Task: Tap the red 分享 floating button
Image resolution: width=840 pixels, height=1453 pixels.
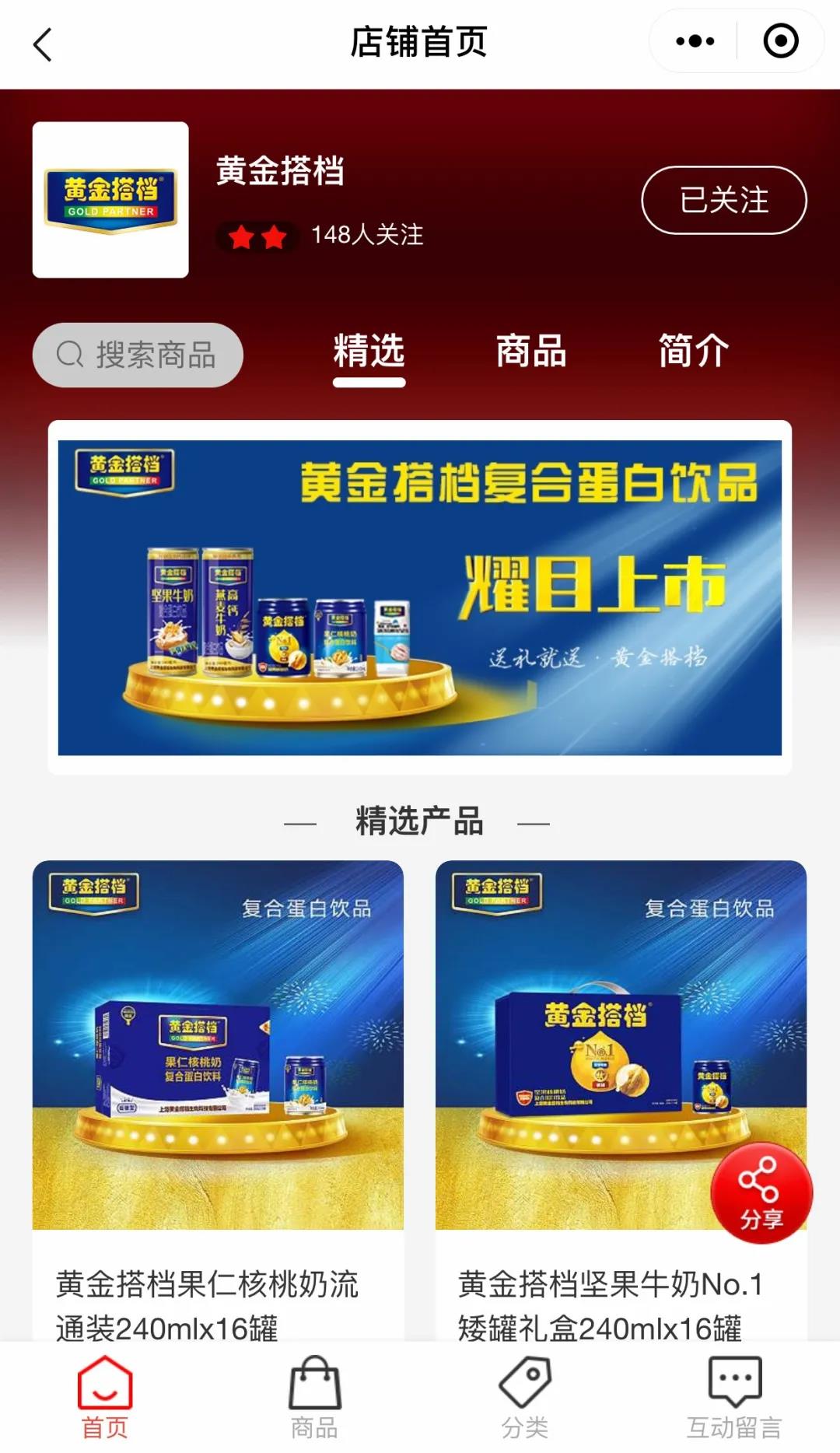Action: tap(761, 1192)
